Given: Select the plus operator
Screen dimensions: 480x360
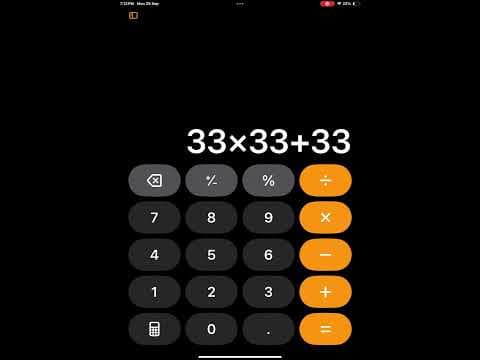Looking at the screenshot, I should 325,292.
